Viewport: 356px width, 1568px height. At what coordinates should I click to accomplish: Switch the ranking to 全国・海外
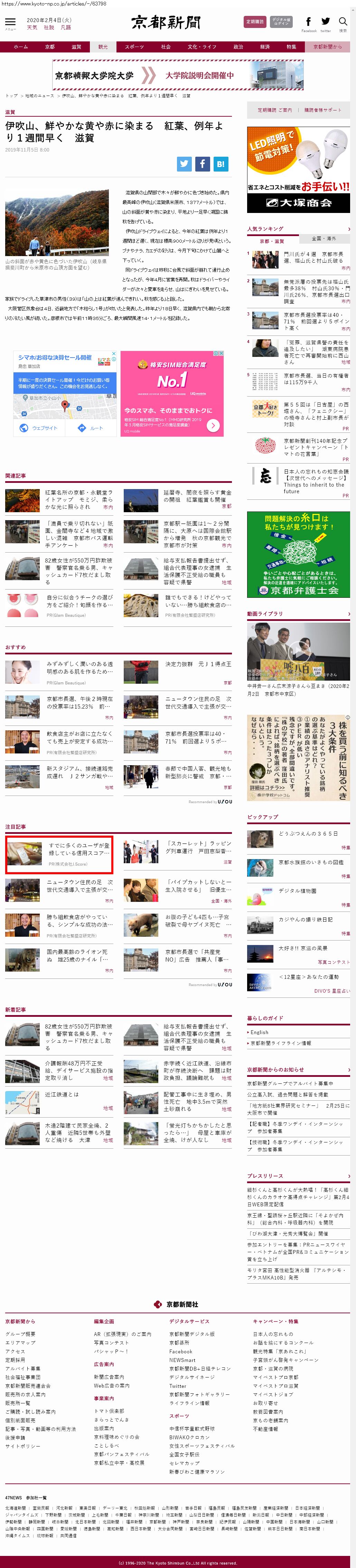pos(324,238)
